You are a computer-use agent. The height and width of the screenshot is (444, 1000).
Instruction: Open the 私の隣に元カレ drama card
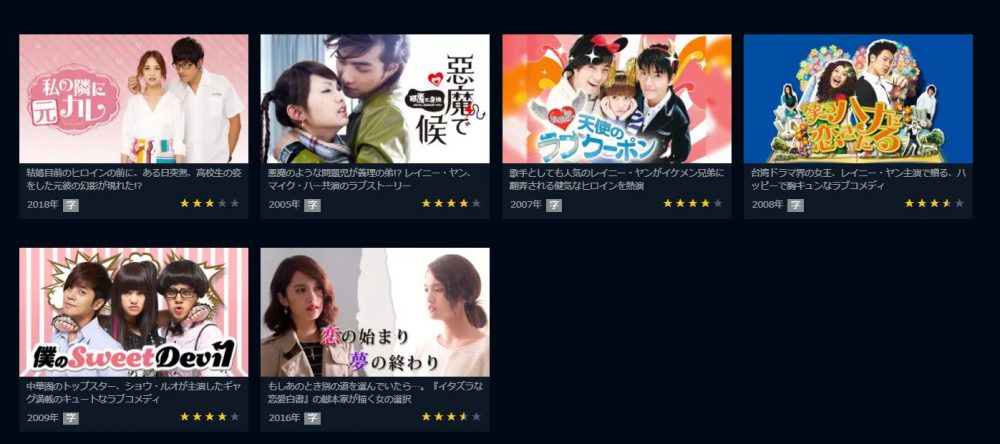tap(133, 99)
